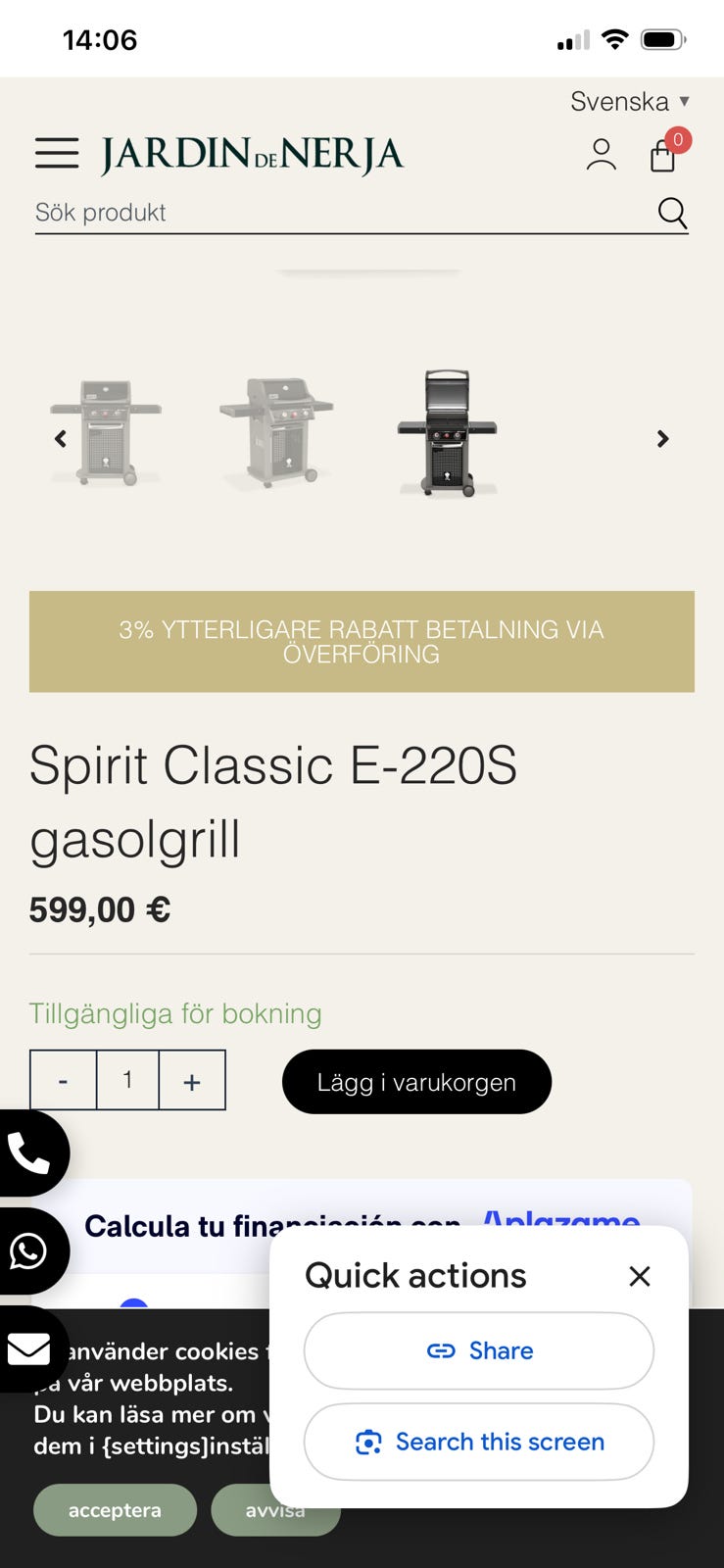
Task: Go back with the left carousel chevron
Action: (x=60, y=439)
